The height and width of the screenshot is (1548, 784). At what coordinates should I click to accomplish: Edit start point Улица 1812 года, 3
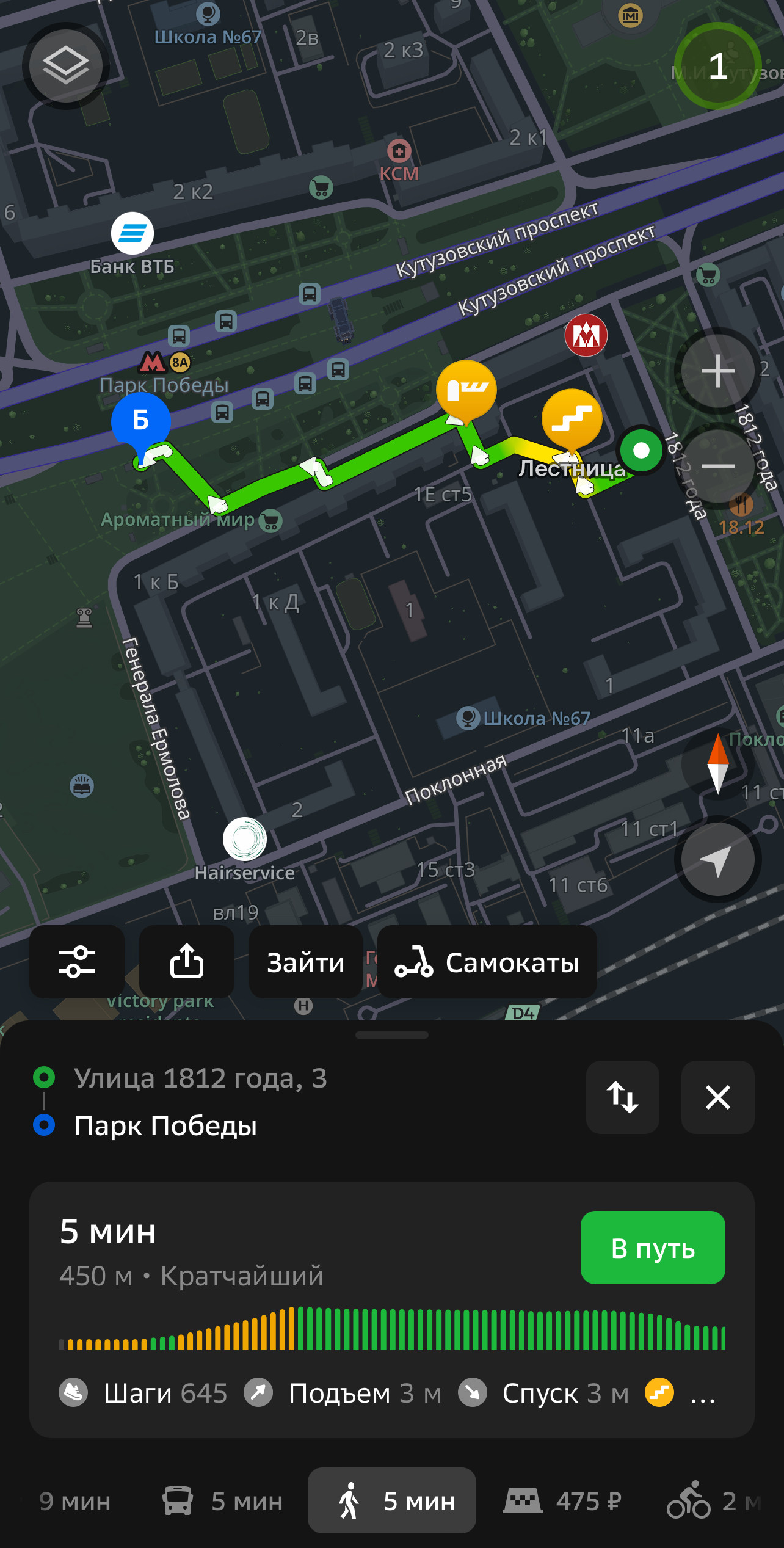tap(200, 1078)
